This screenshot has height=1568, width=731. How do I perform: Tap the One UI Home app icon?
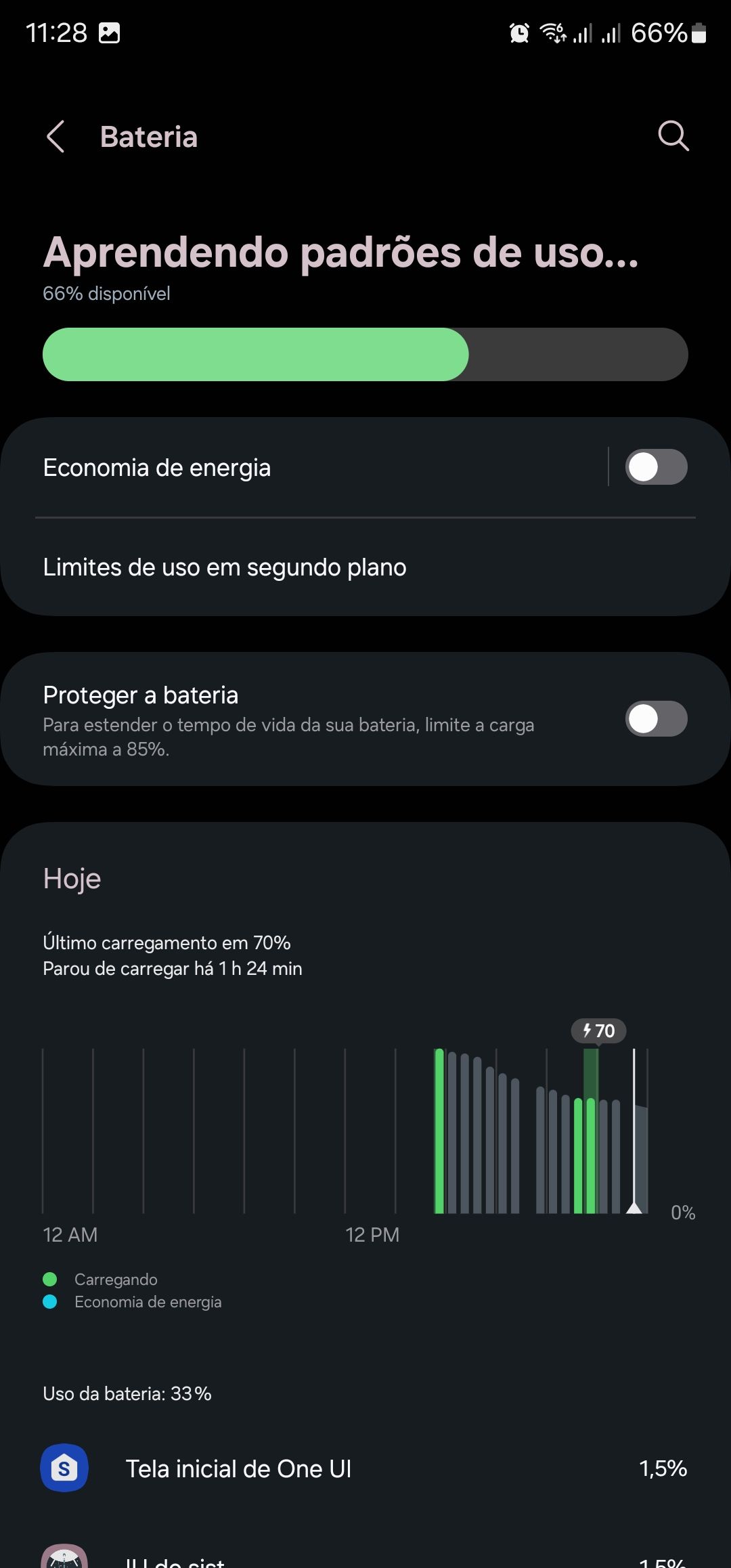tap(64, 1469)
